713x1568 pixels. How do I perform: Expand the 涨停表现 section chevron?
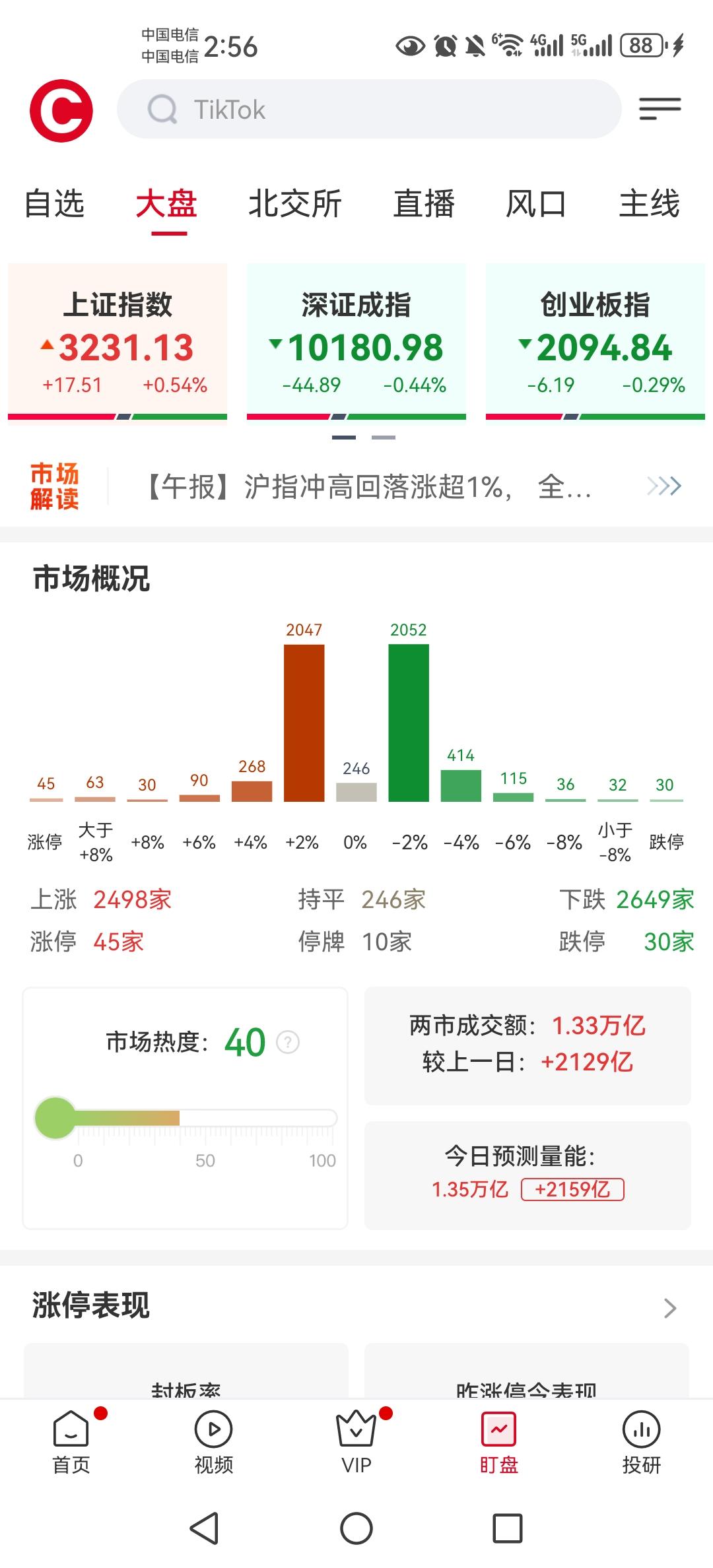[672, 1308]
